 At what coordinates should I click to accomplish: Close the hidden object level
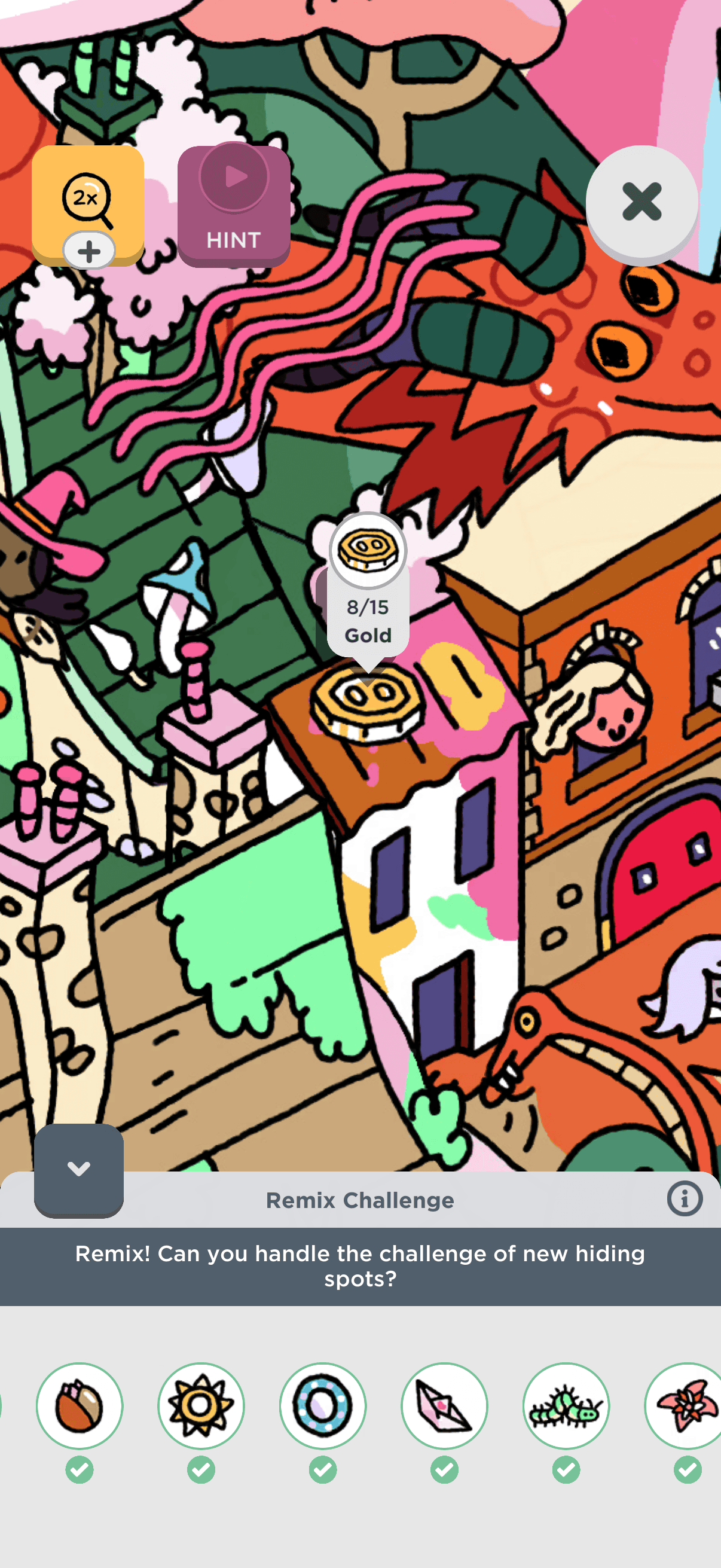[x=641, y=202]
